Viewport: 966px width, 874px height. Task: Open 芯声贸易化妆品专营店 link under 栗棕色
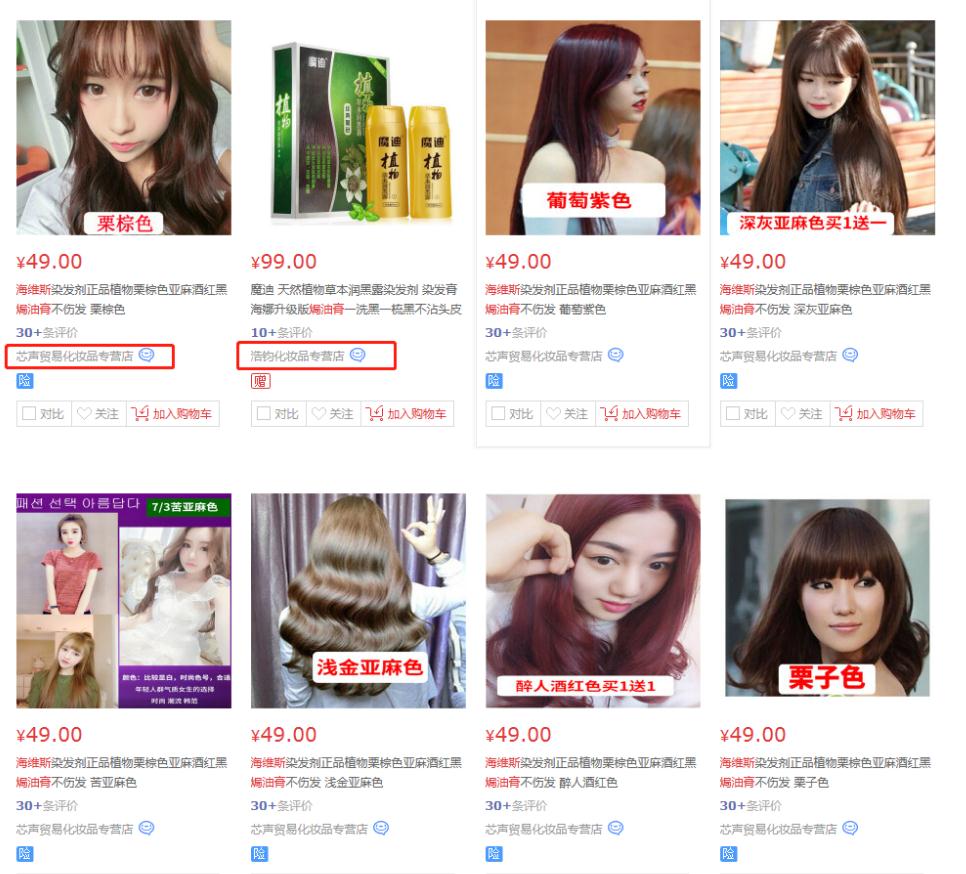tap(75, 355)
